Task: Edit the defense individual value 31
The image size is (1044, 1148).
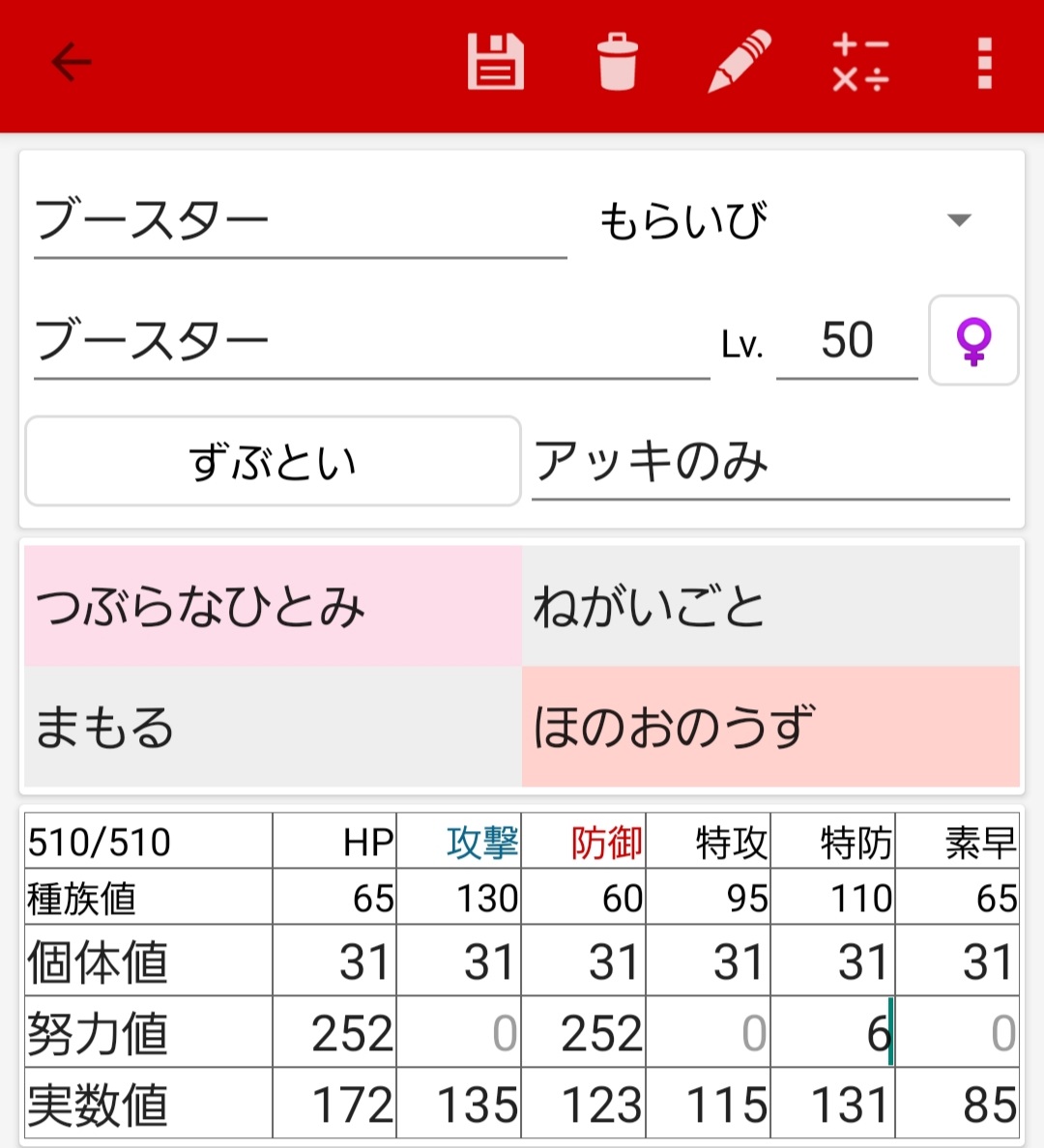Action: tap(584, 961)
